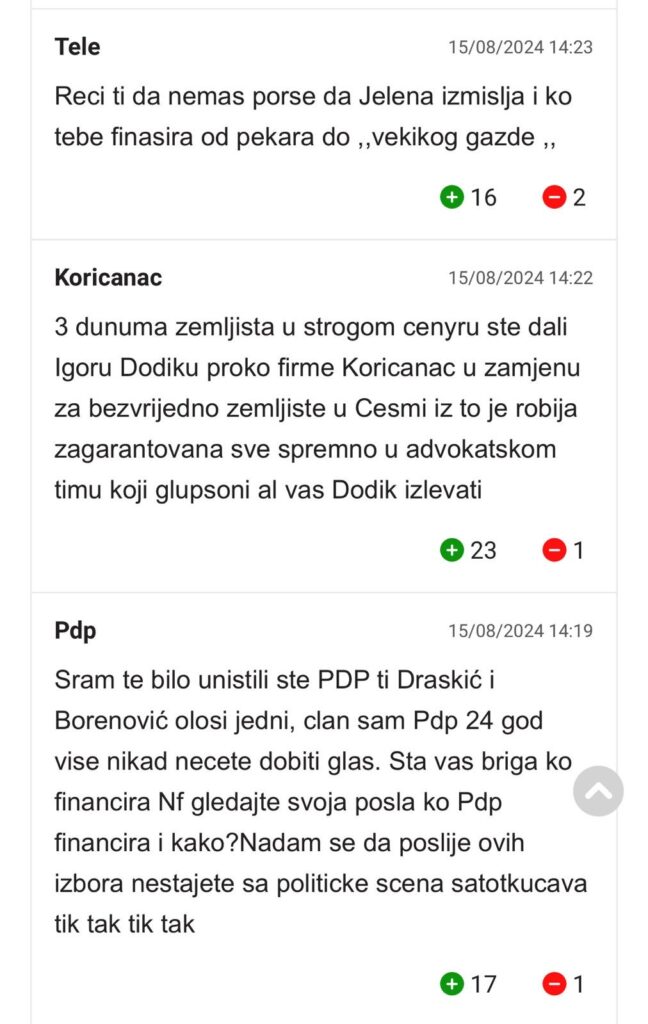Viewport: 648px width, 1024px height.
Task: Downvote the comment by Koricanac
Action: click(x=554, y=549)
